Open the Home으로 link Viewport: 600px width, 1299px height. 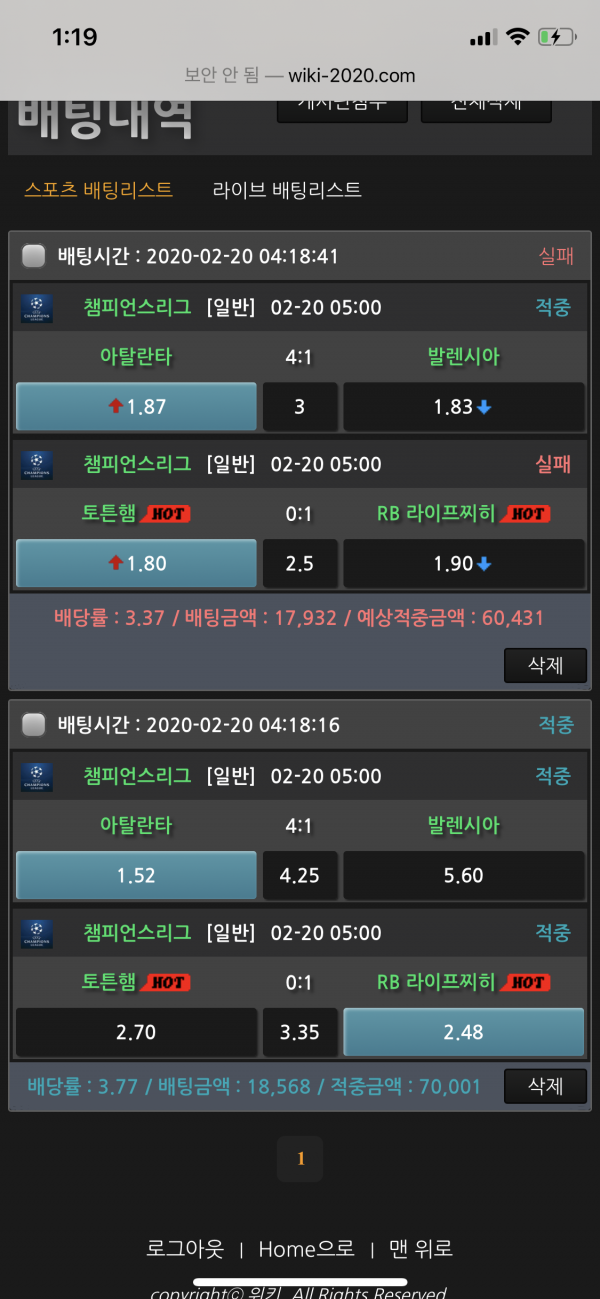(x=306, y=1249)
